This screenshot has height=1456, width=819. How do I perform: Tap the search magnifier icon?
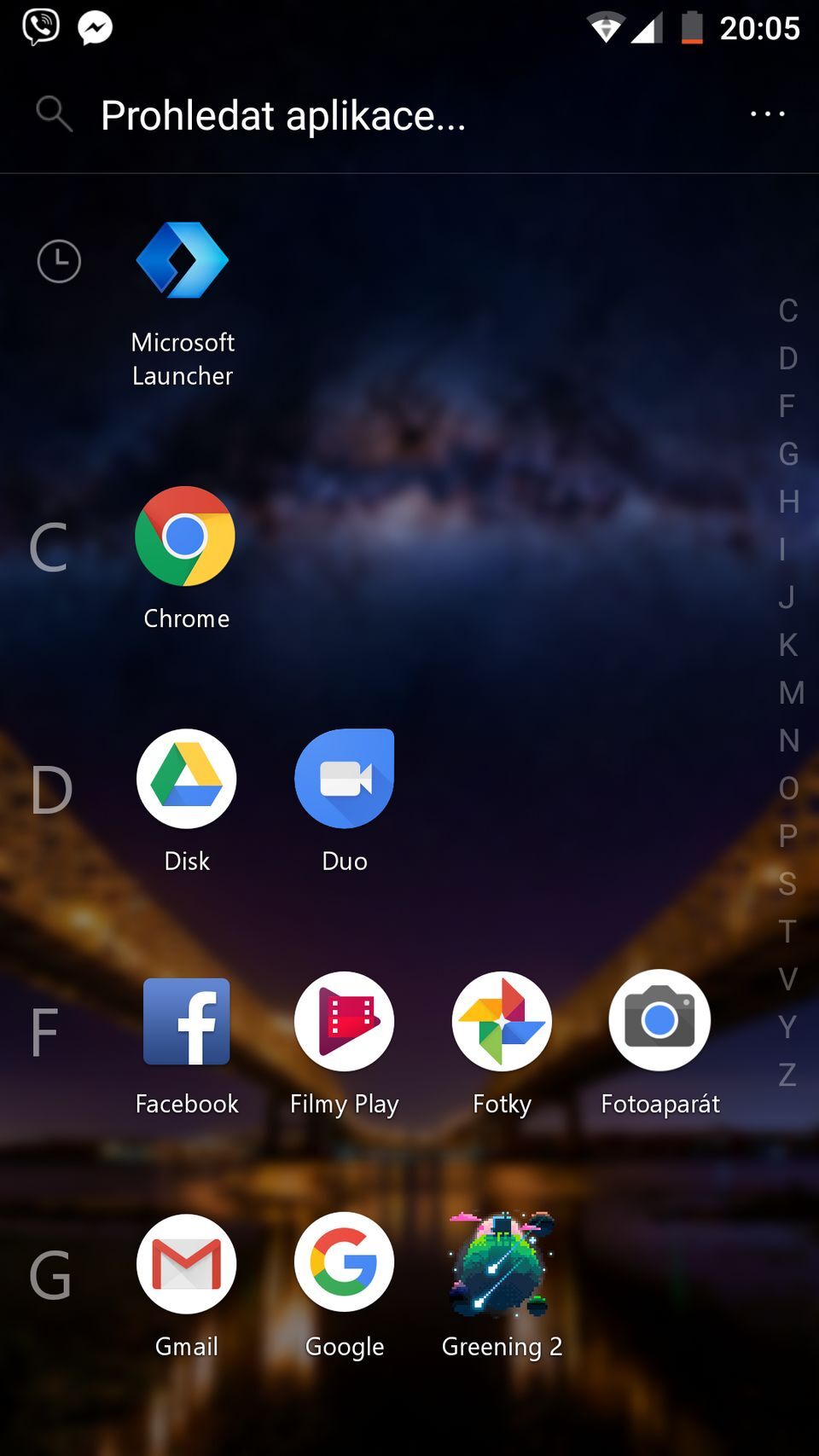[54, 113]
